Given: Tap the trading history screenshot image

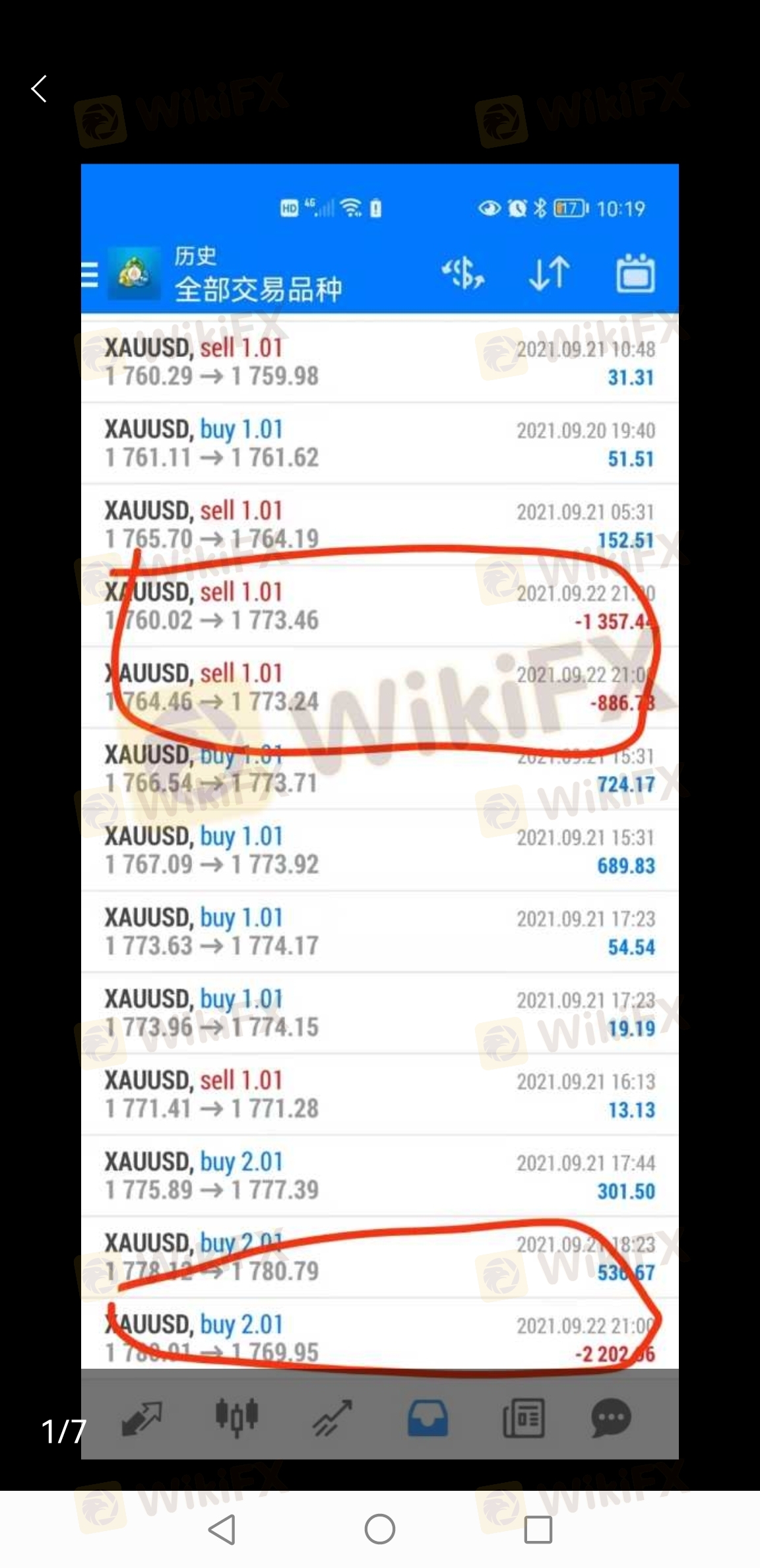Looking at the screenshot, I should point(379,810).
